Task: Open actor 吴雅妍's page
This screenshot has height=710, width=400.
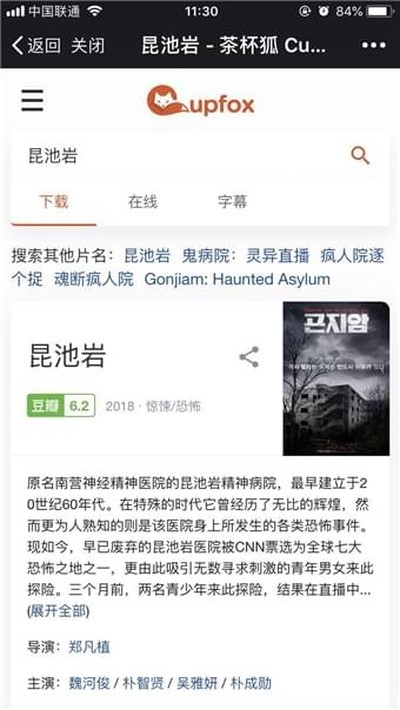Action: coord(197,683)
